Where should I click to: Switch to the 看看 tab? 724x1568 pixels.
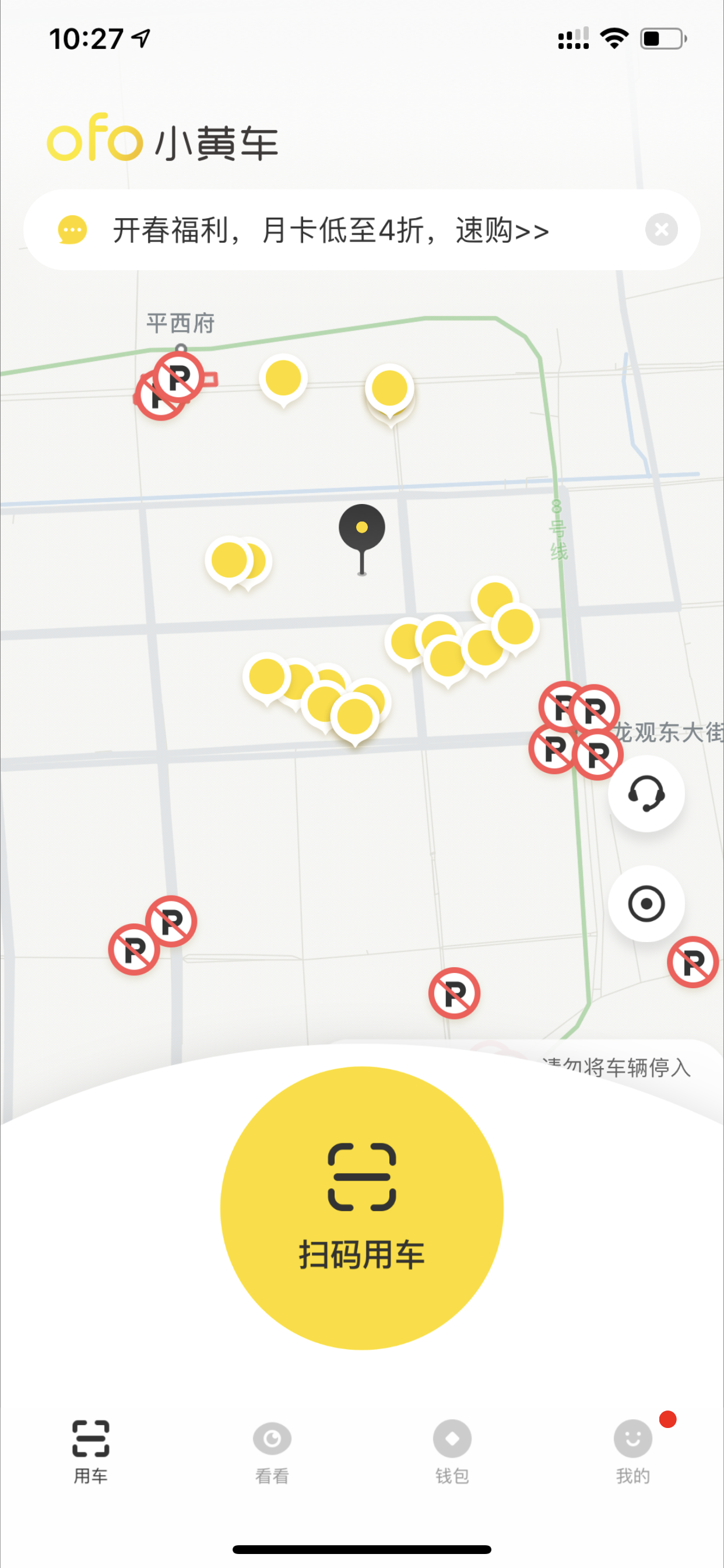pos(272,1452)
